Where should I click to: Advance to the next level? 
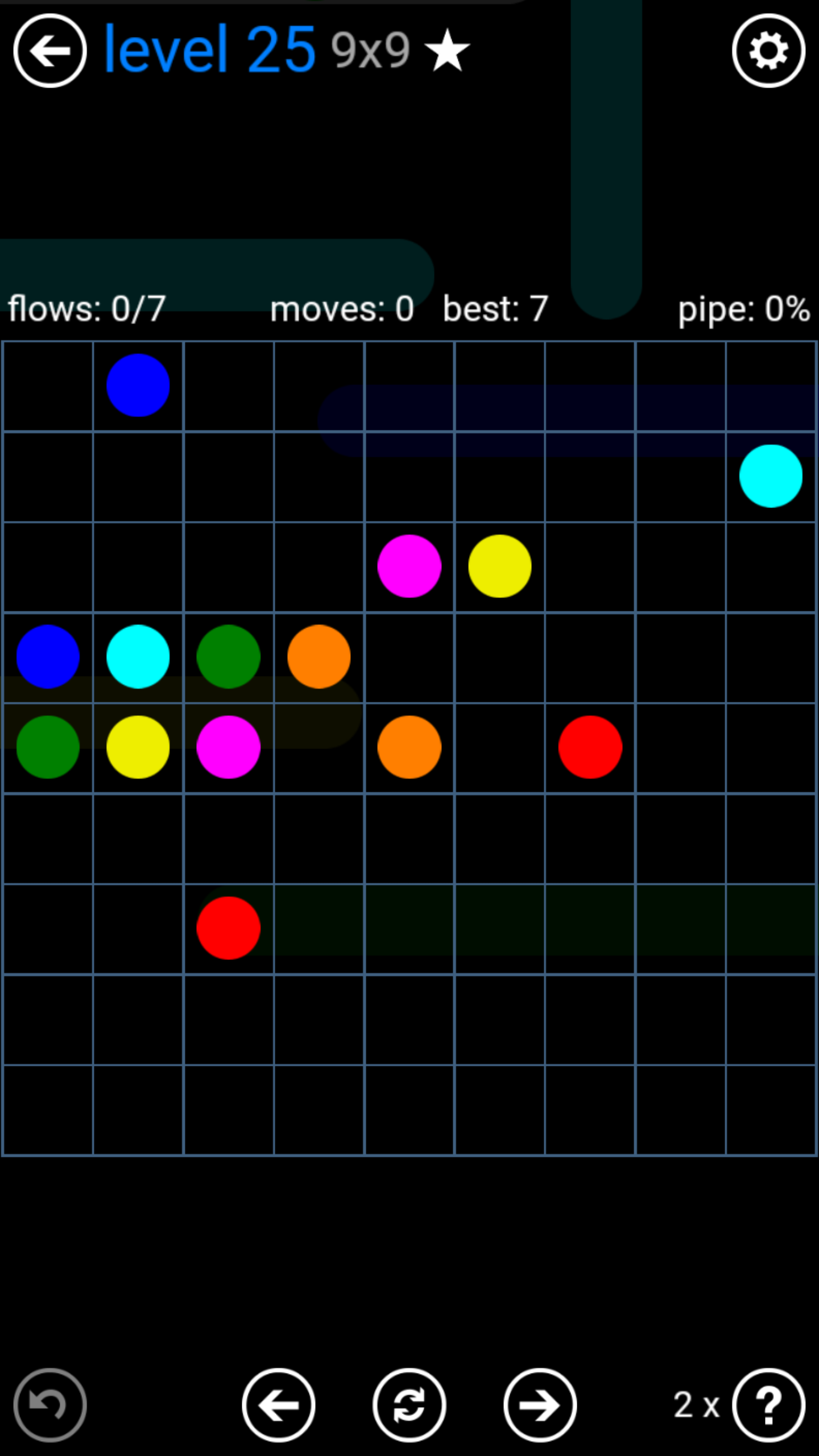540,1405
